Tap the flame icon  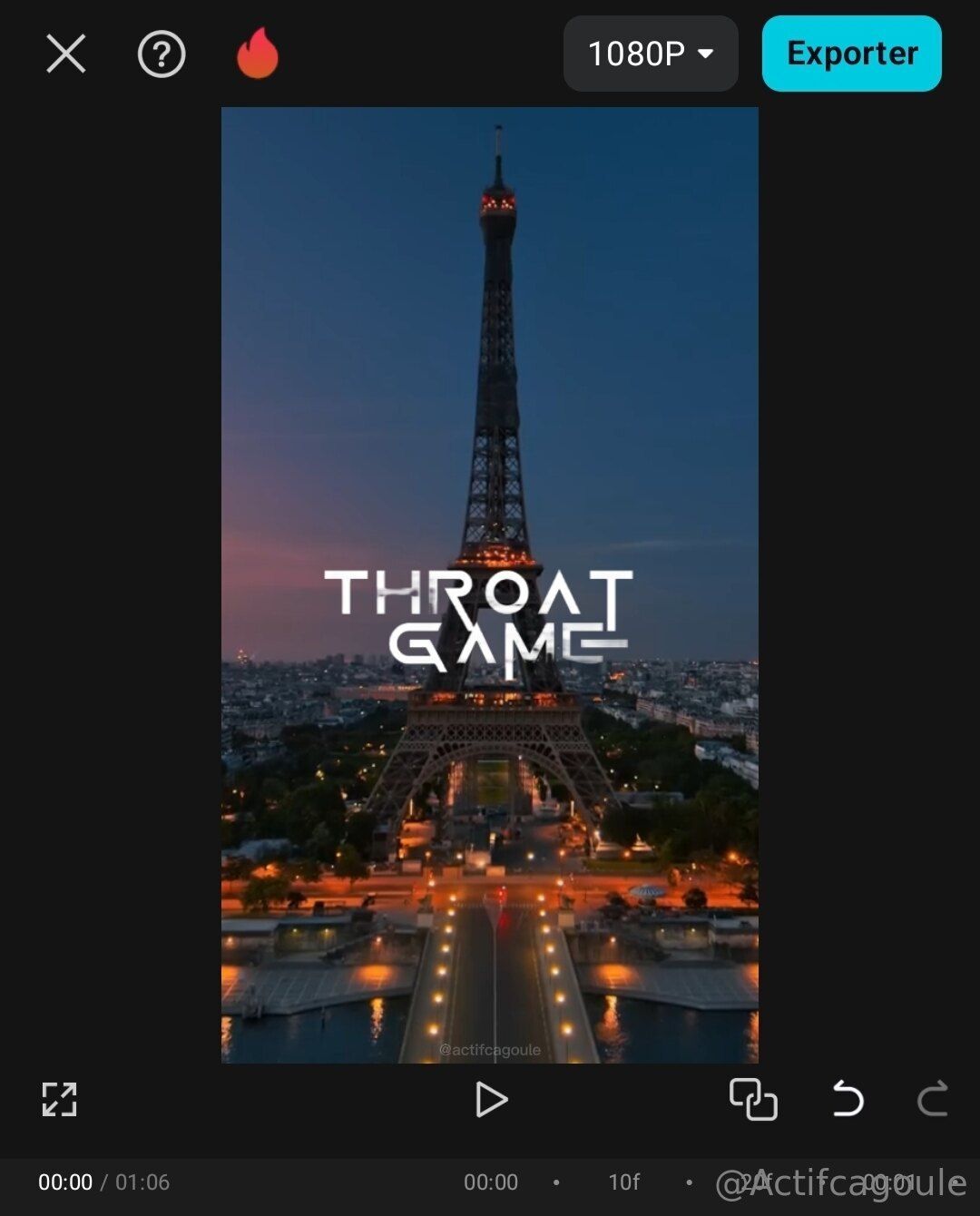[x=258, y=54]
